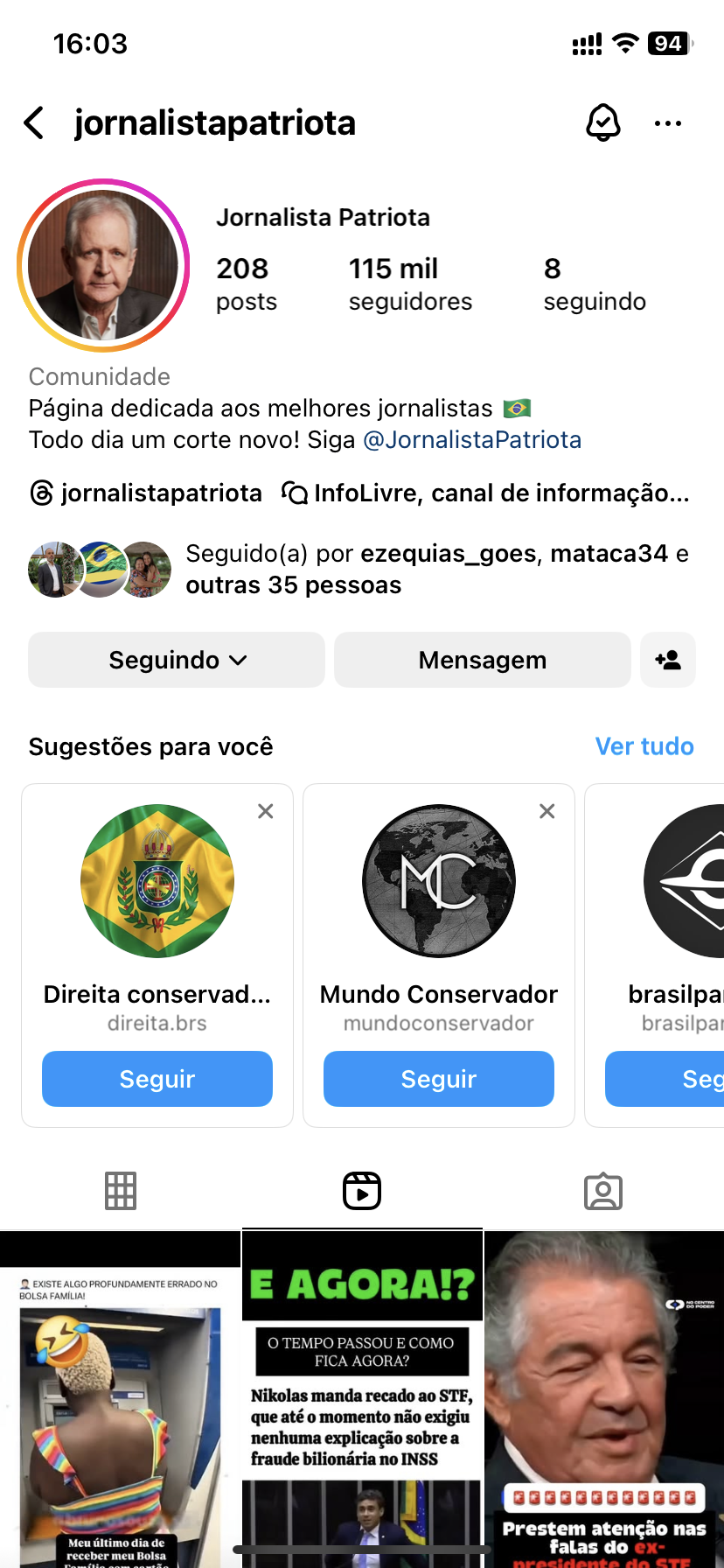Image resolution: width=724 pixels, height=1568 pixels.
Task: Open the three-dot overflow menu
Action: (x=668, y=123)
